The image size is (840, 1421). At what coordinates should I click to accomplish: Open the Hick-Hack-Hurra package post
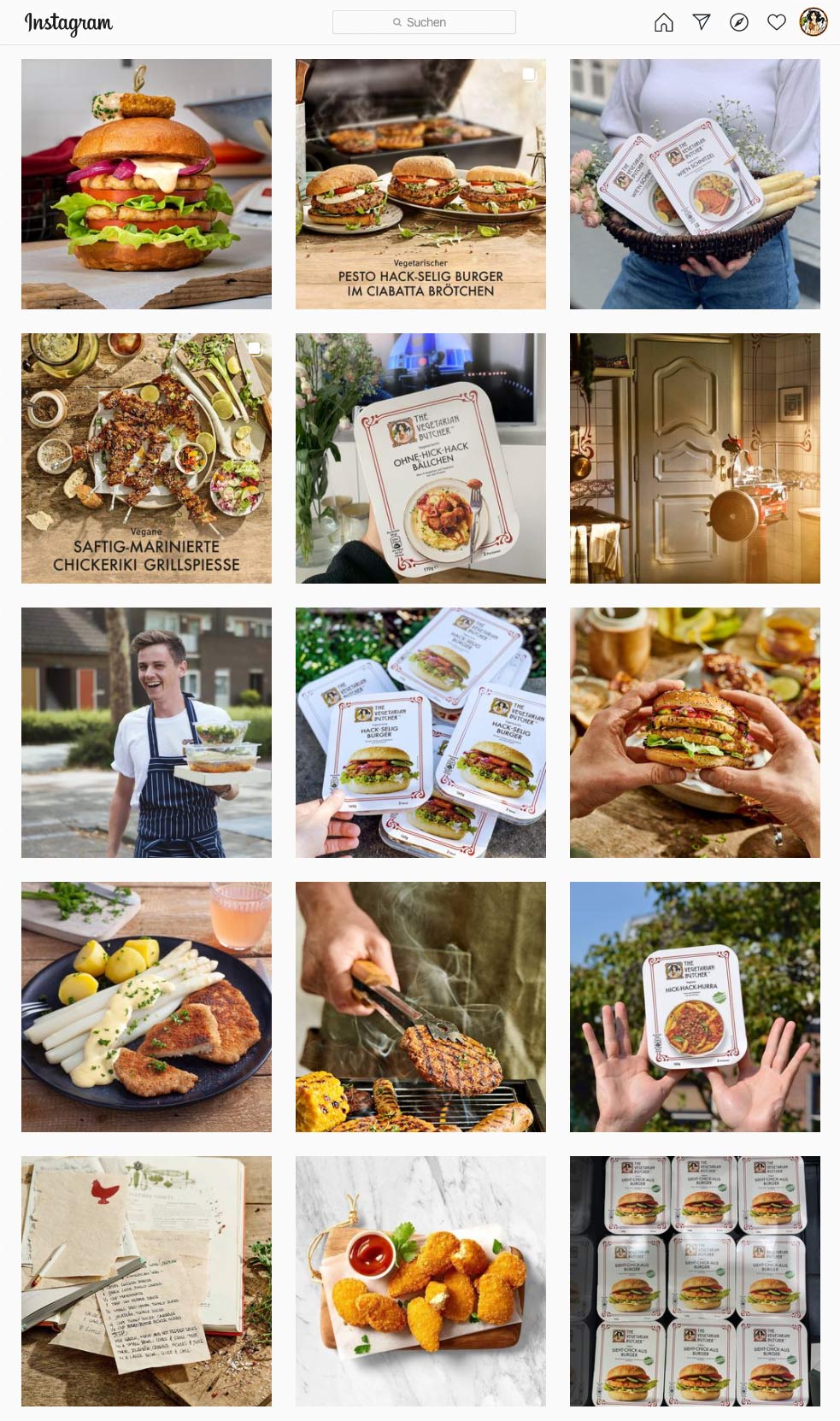pyautogui.click(x=695, y=1007)
